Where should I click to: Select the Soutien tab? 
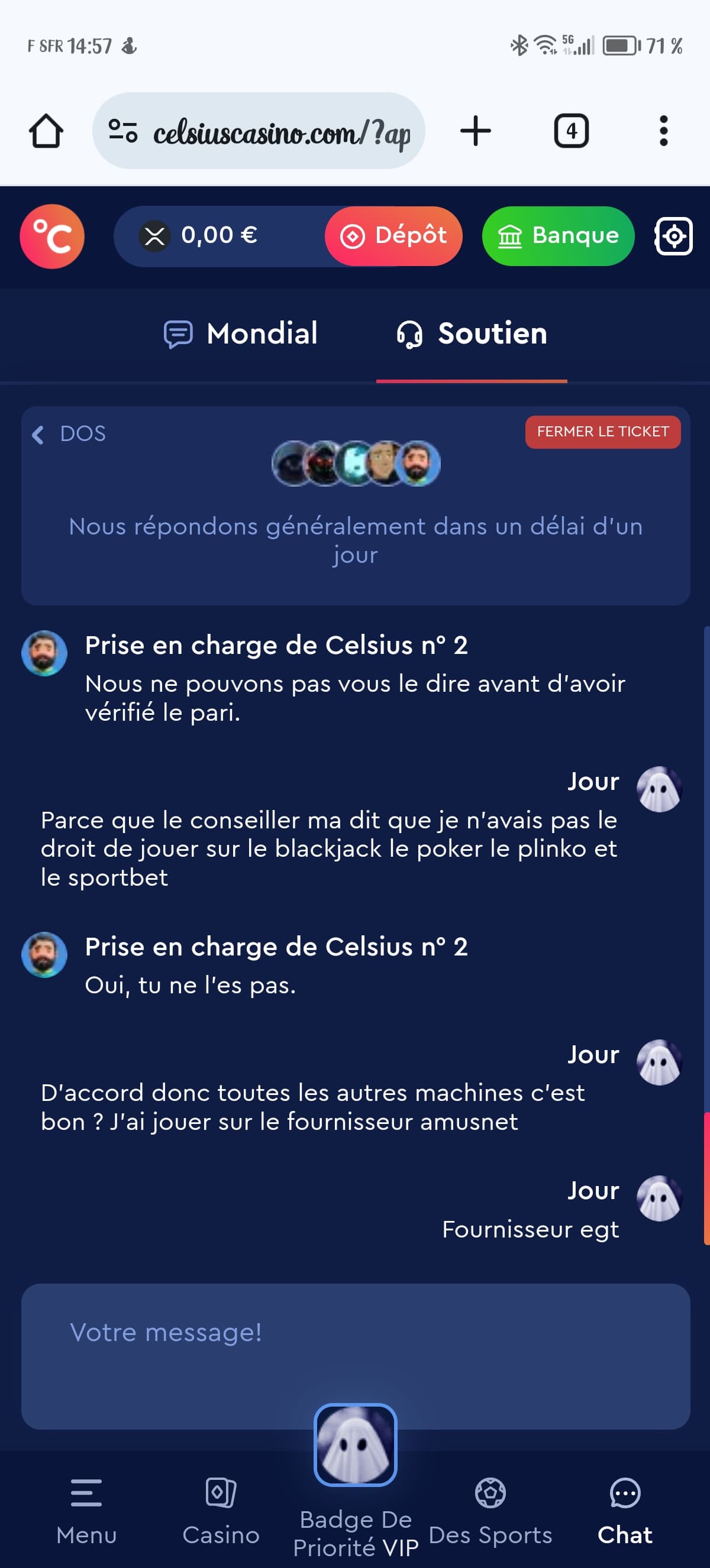[472, 333]
